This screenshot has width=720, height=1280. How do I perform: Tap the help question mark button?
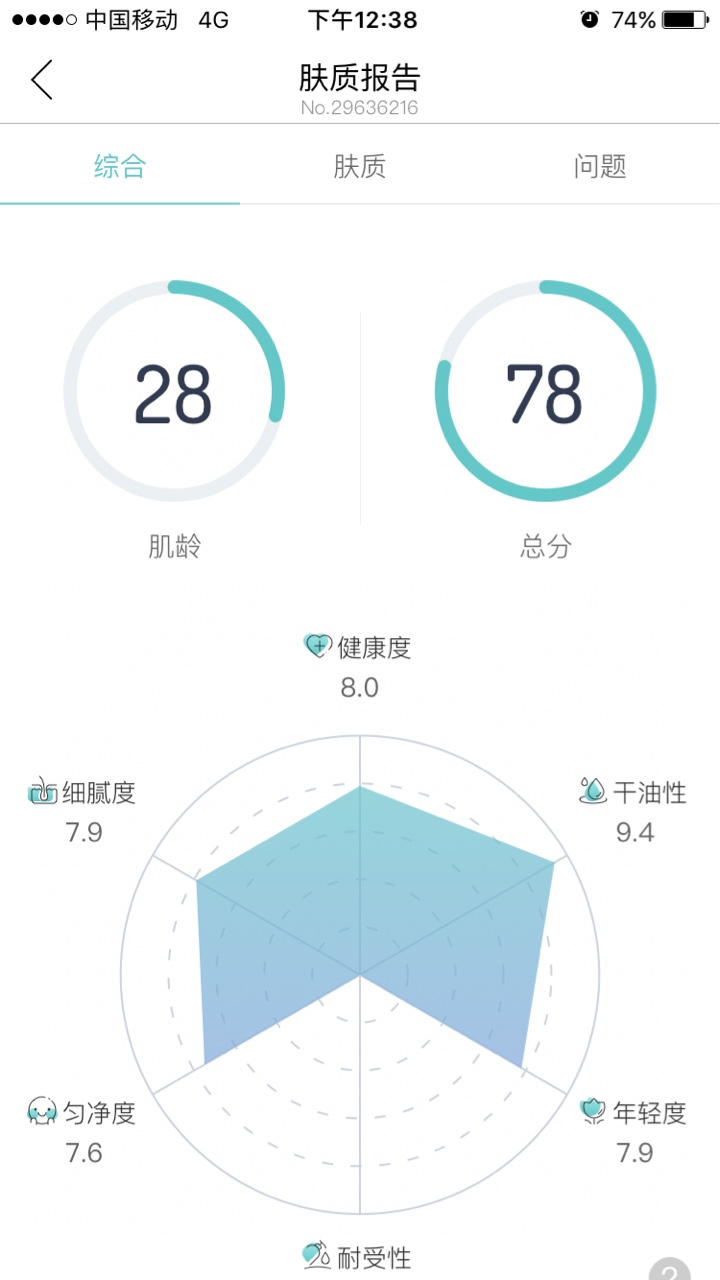pos(670,1268)
